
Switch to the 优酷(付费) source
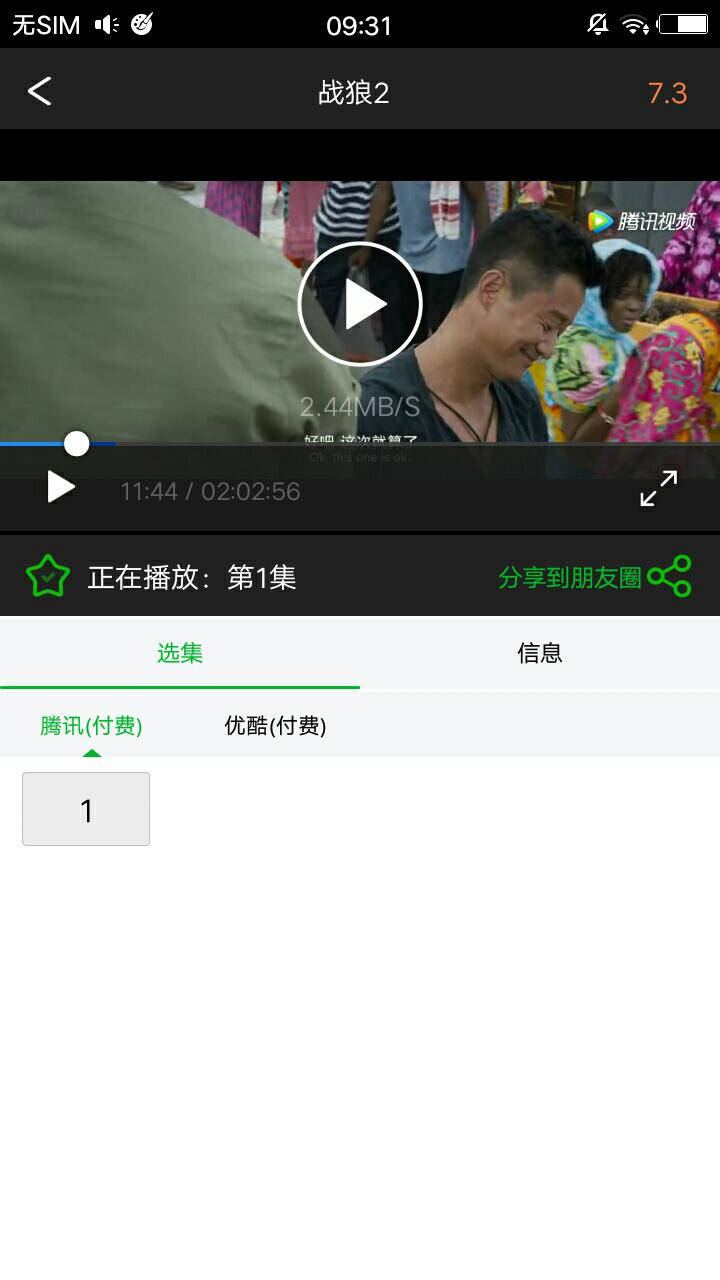pyautogui.click(x=275, y=726)
